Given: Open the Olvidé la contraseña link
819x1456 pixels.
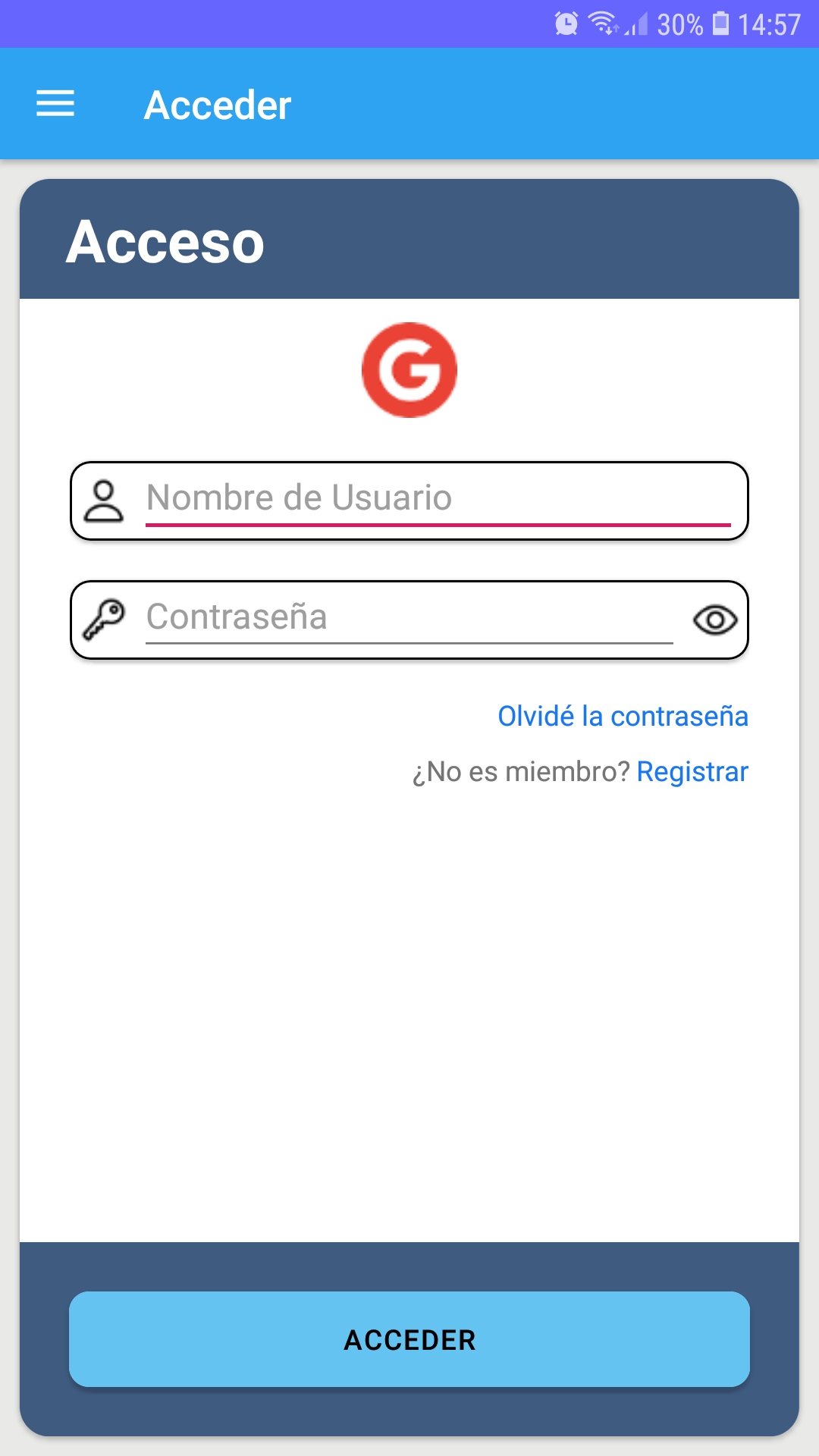Looking at the screenshot, I should pos(623,716).
